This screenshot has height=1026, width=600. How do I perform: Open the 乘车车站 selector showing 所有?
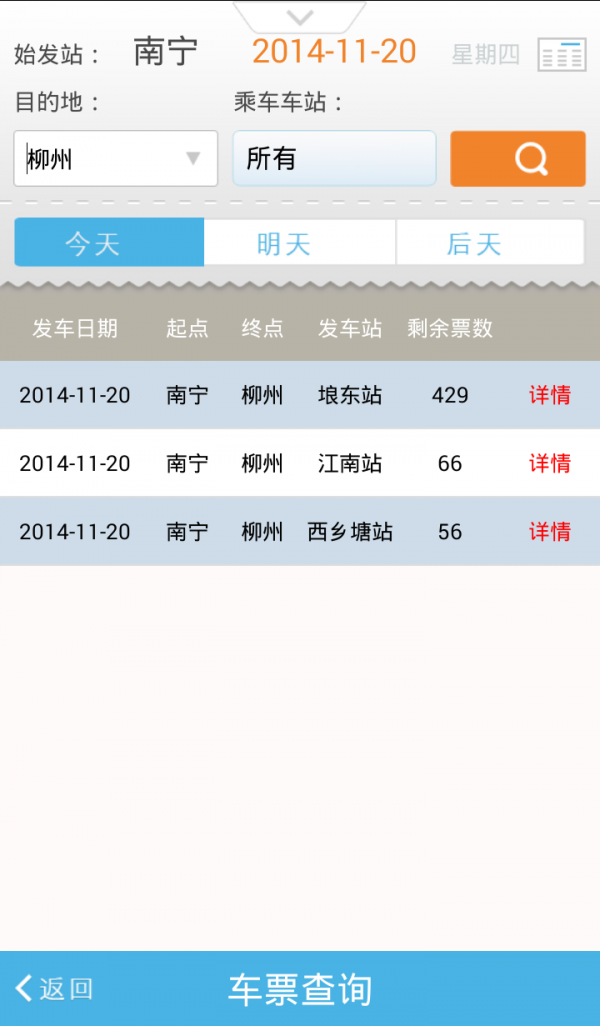[334, 159]
